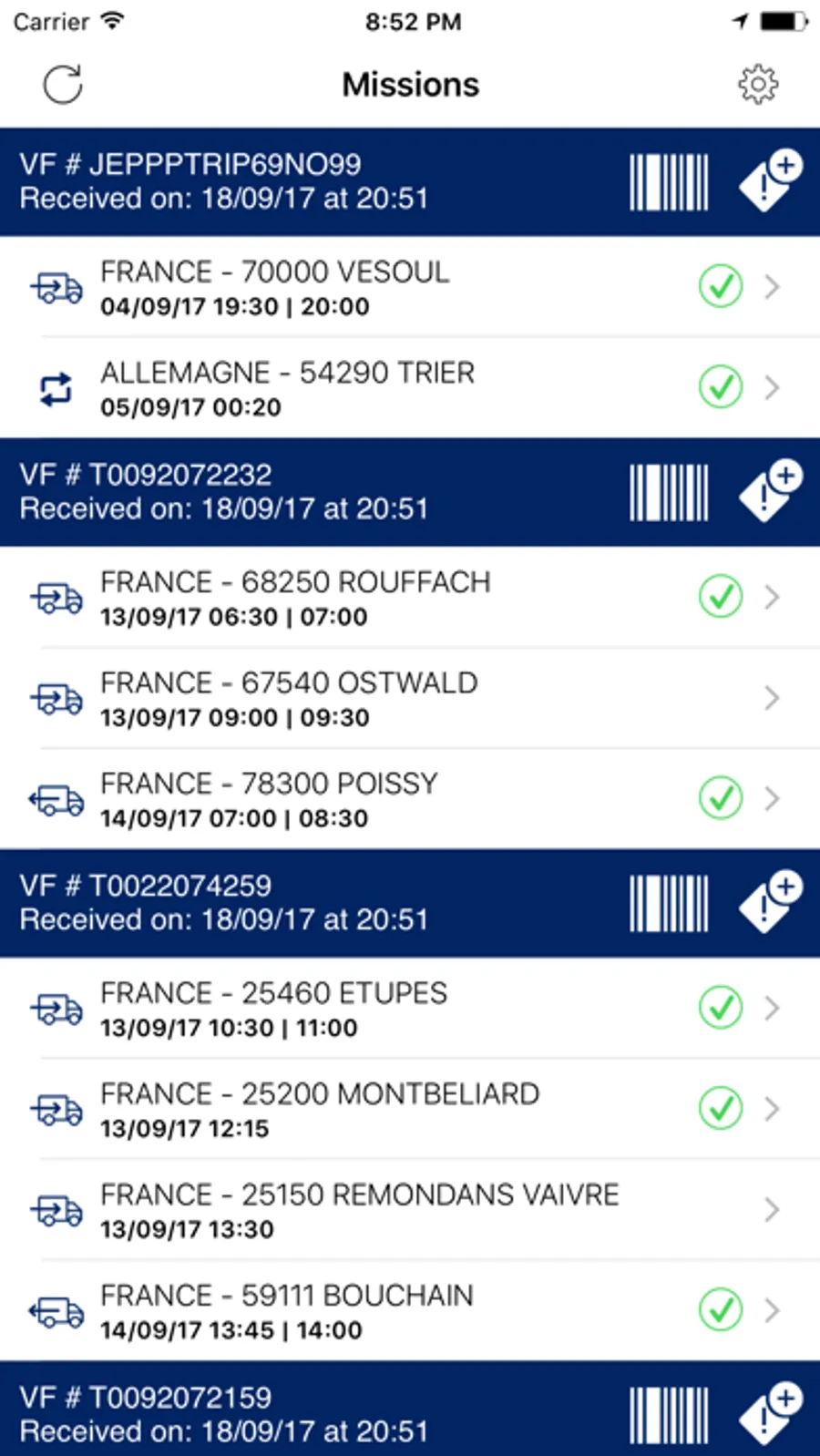
Task: Open the FRANCE - 25460 ETUPES stop
Action: tap(410, 1009)
